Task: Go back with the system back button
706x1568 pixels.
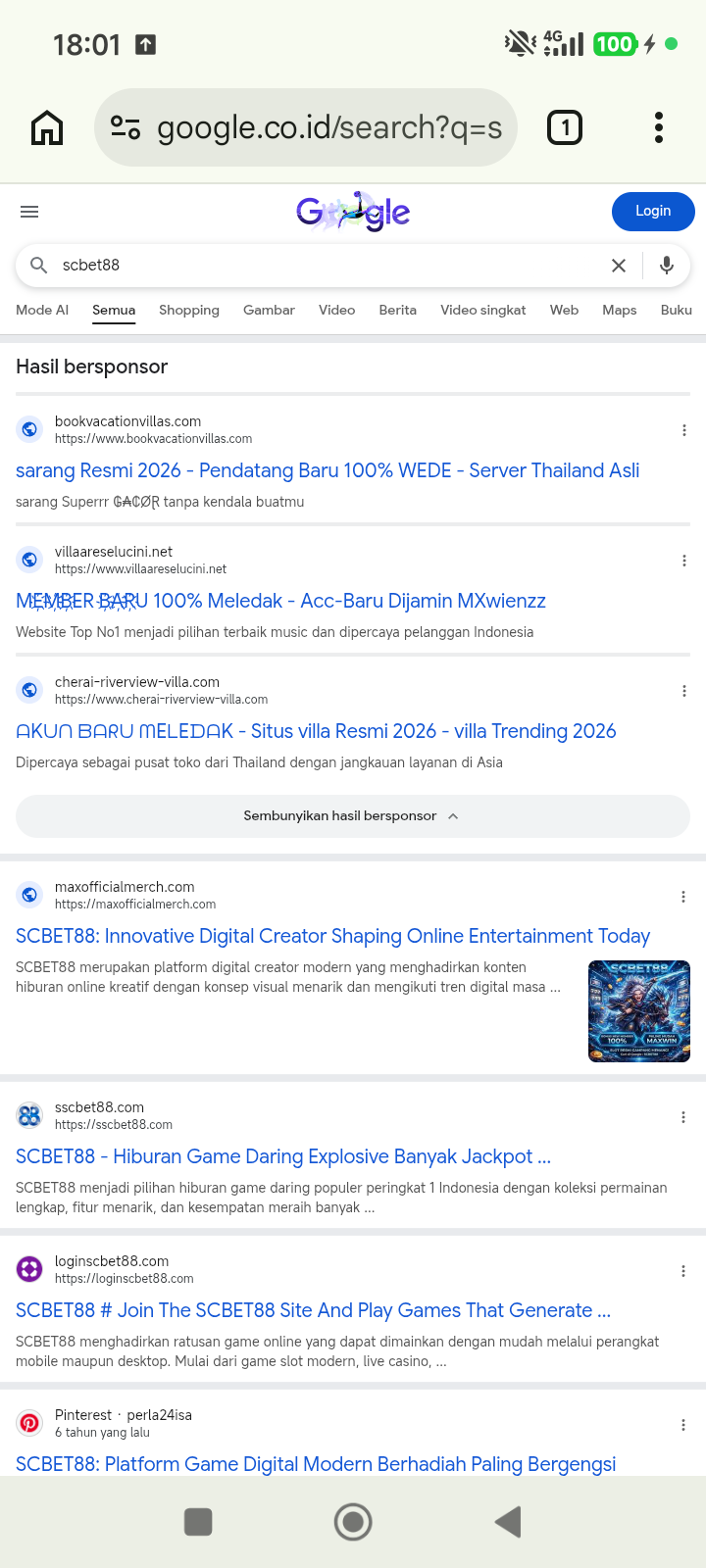Action: (508, 1522)
